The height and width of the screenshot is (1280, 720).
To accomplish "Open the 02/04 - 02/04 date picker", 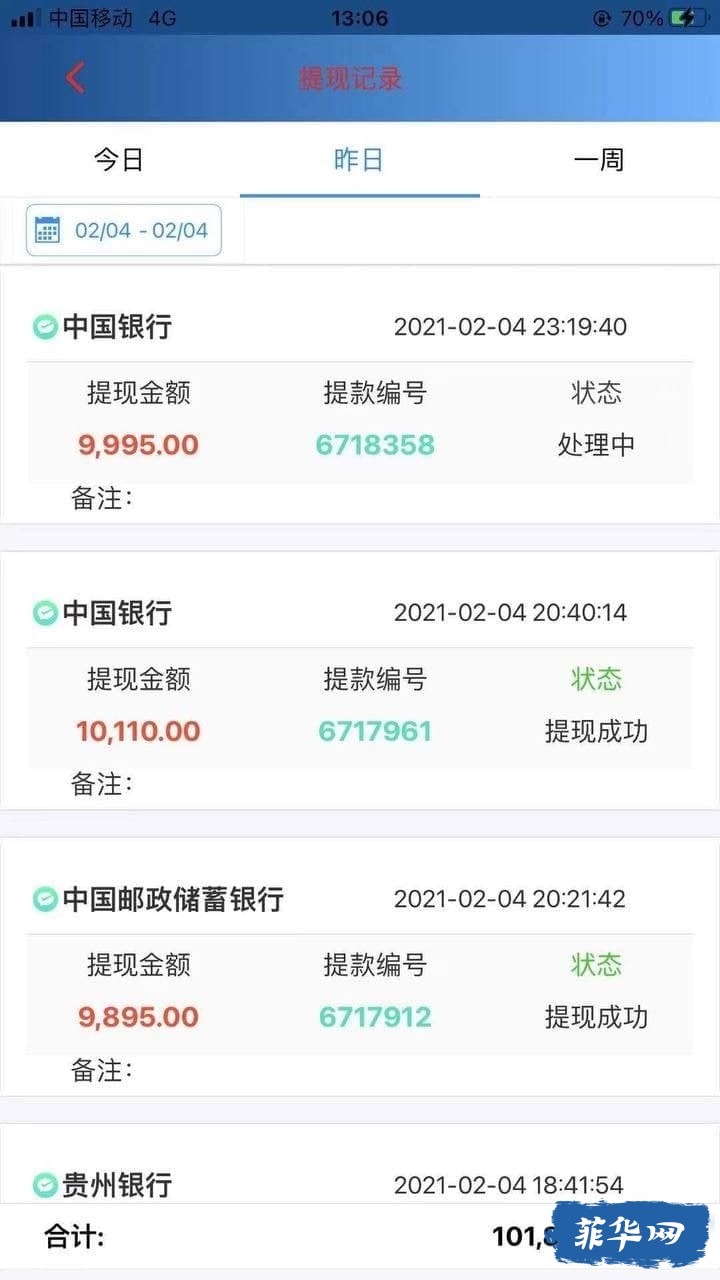I will pyautogui.click(x=123, y=230).
